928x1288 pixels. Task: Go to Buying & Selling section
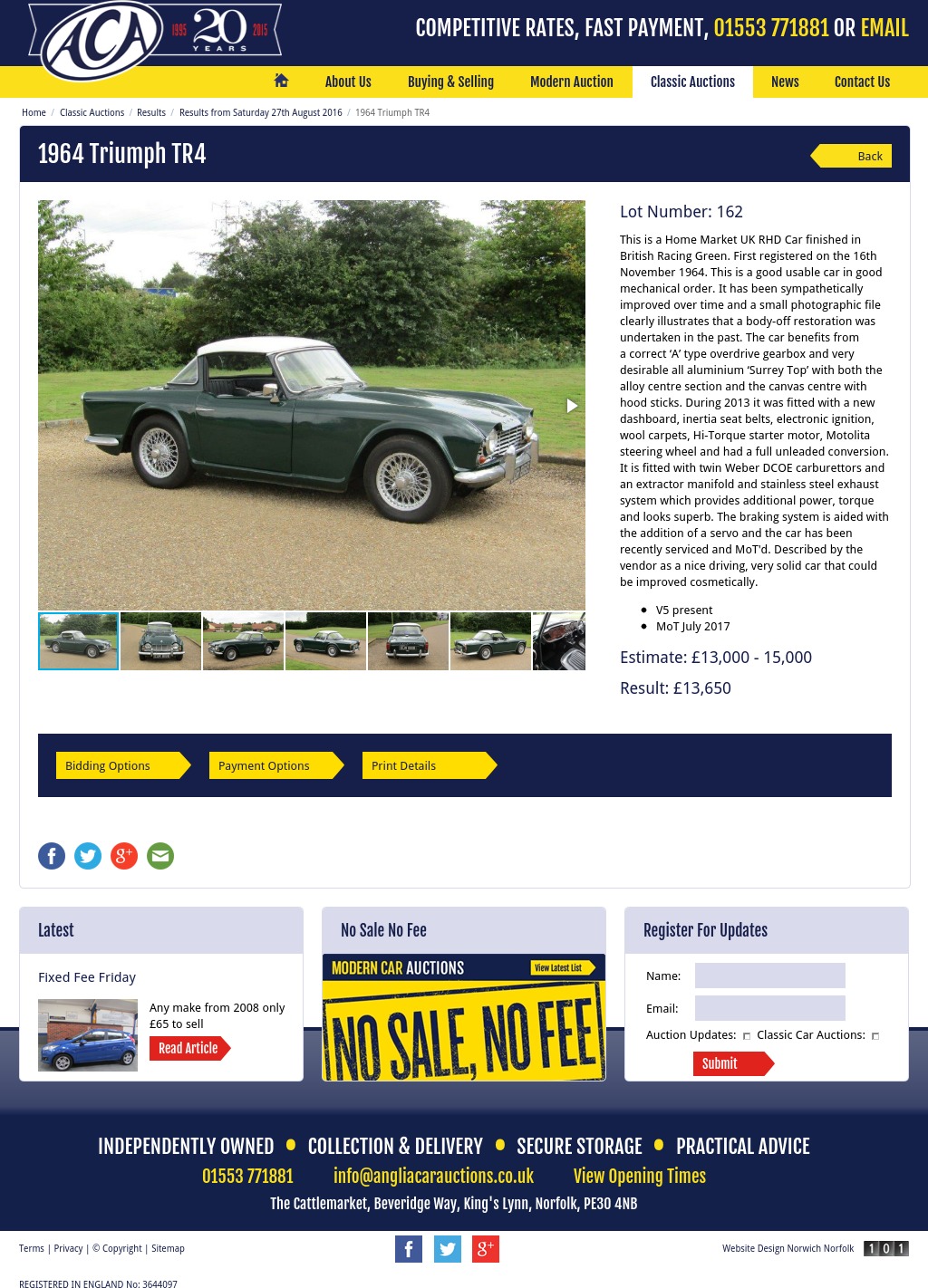pos(450,82)
